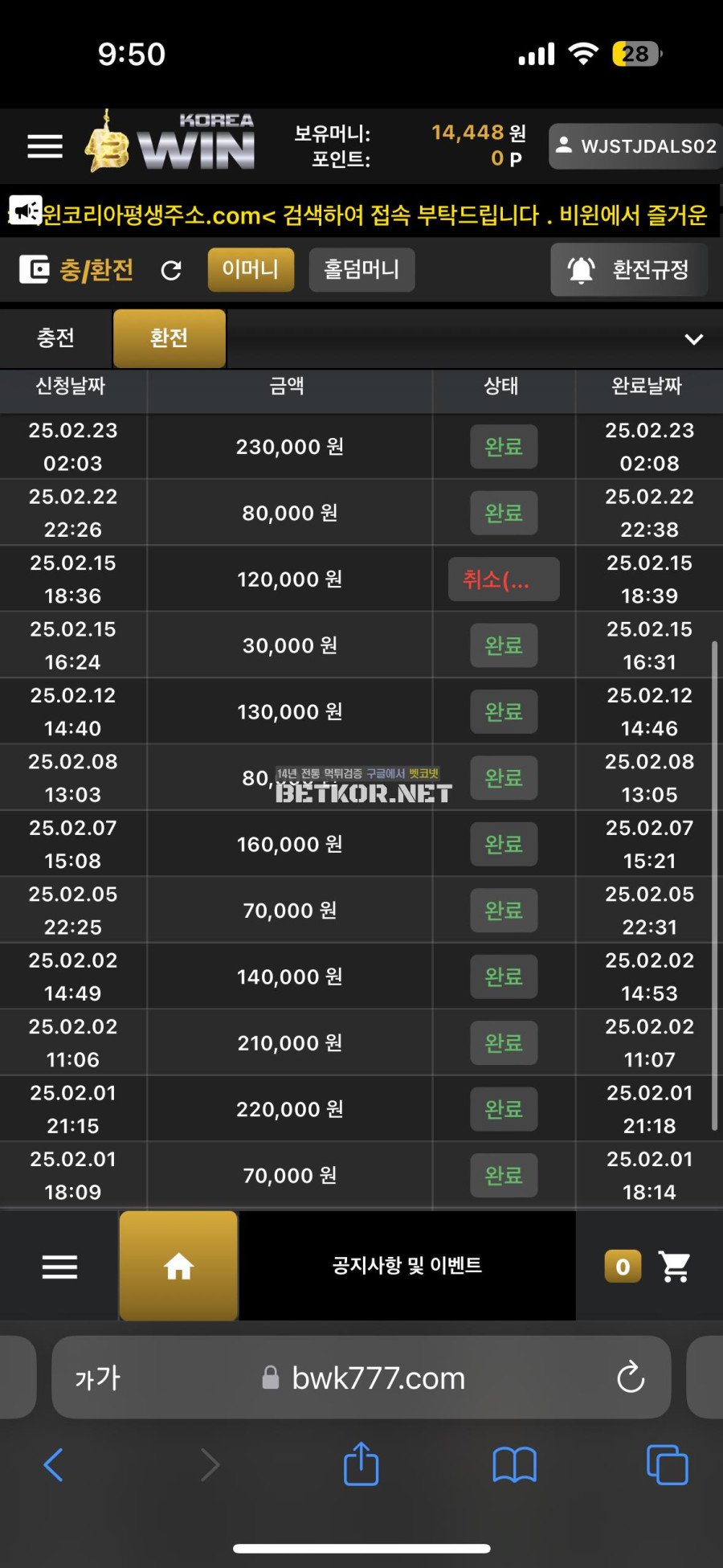Open the 환전규정 rules
Screen dimensions: 723x1568
[629, 270]
